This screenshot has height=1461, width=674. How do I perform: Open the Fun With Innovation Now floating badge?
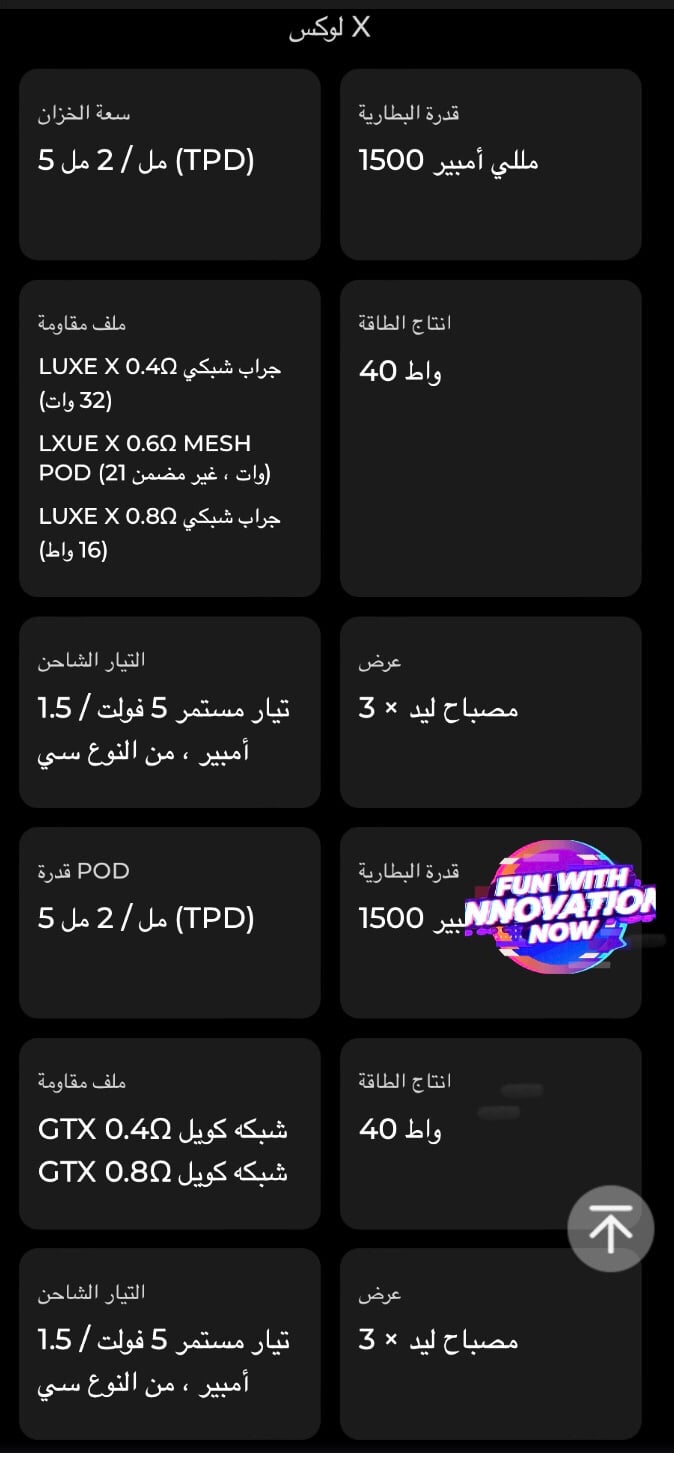pos(560,905)
